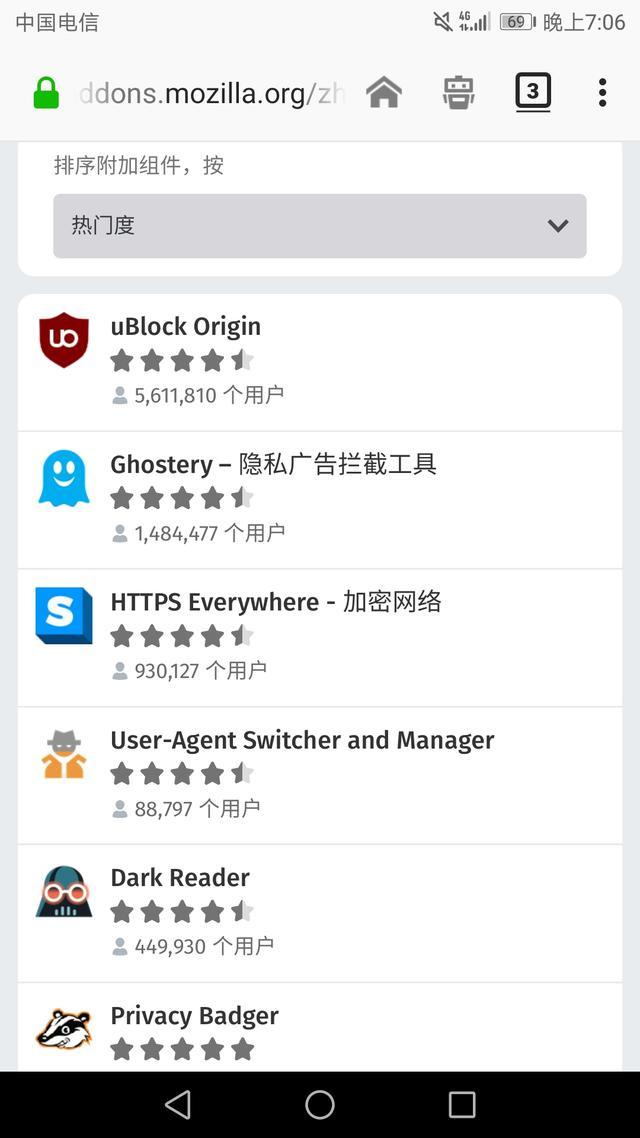Open the recent apps overview
This screenshot has width=640, height=1138.
point(461,1105)
